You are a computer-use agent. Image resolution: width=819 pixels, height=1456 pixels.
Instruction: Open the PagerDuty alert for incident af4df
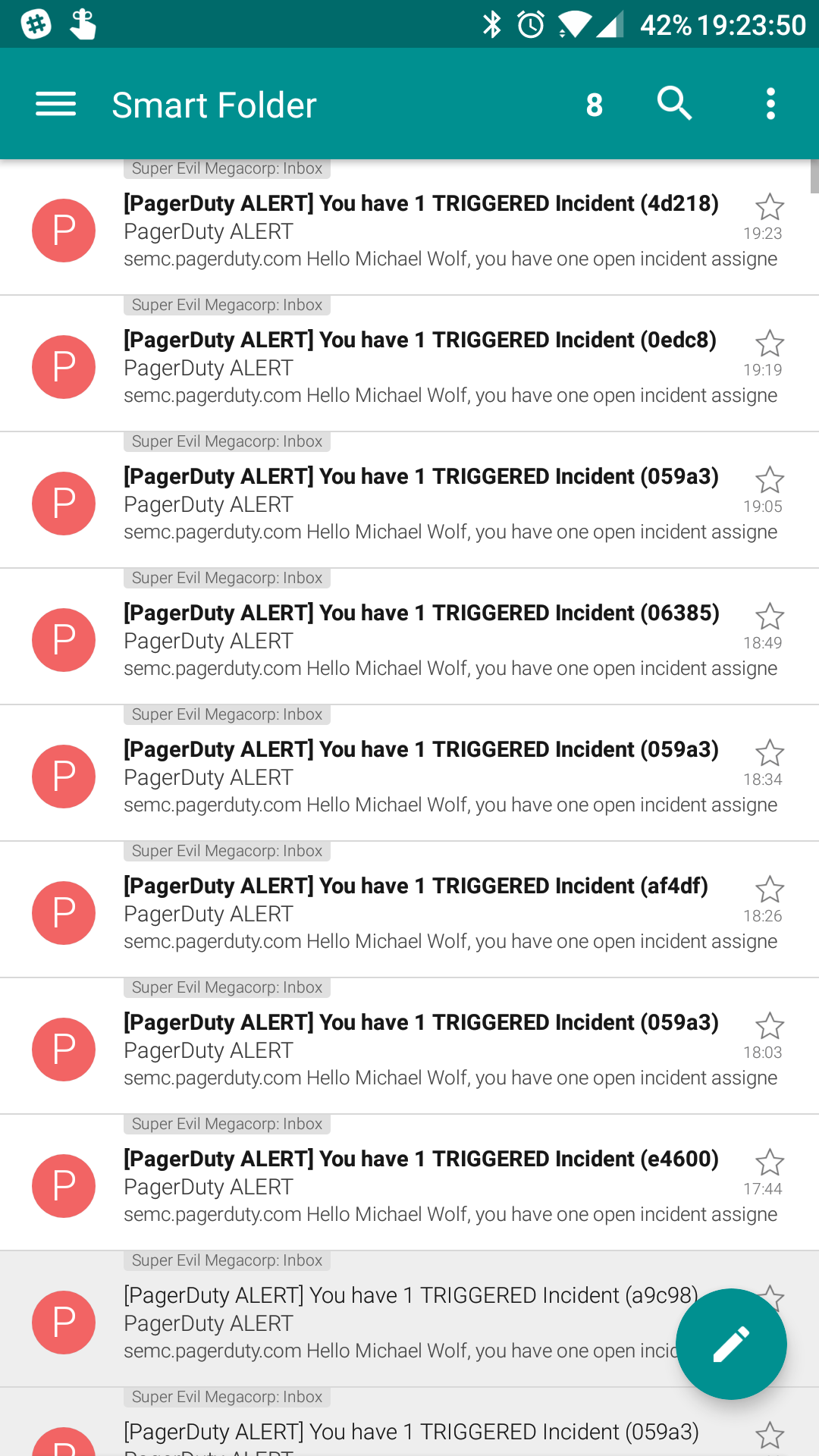coord(409,910)
